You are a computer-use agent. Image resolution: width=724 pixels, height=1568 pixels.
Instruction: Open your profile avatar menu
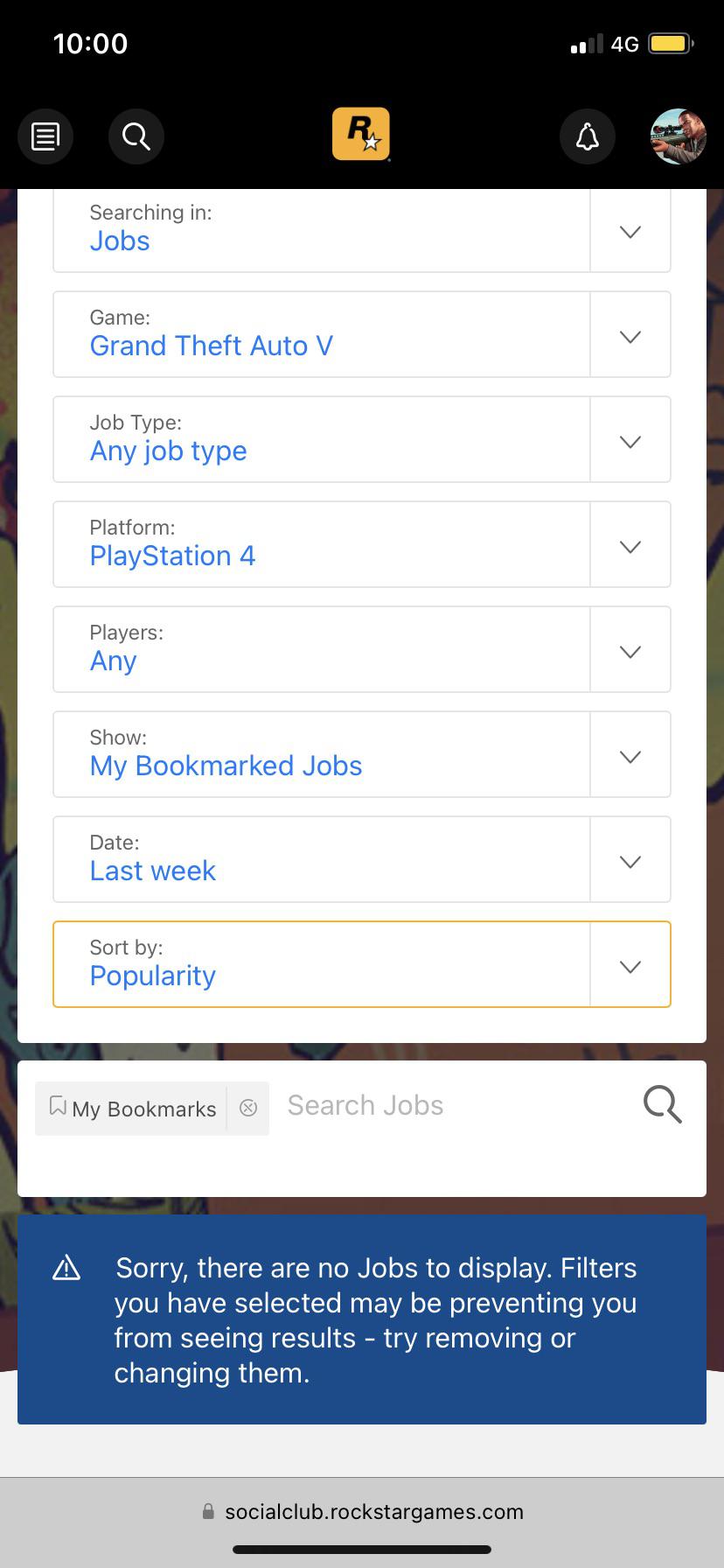[678, 136]
